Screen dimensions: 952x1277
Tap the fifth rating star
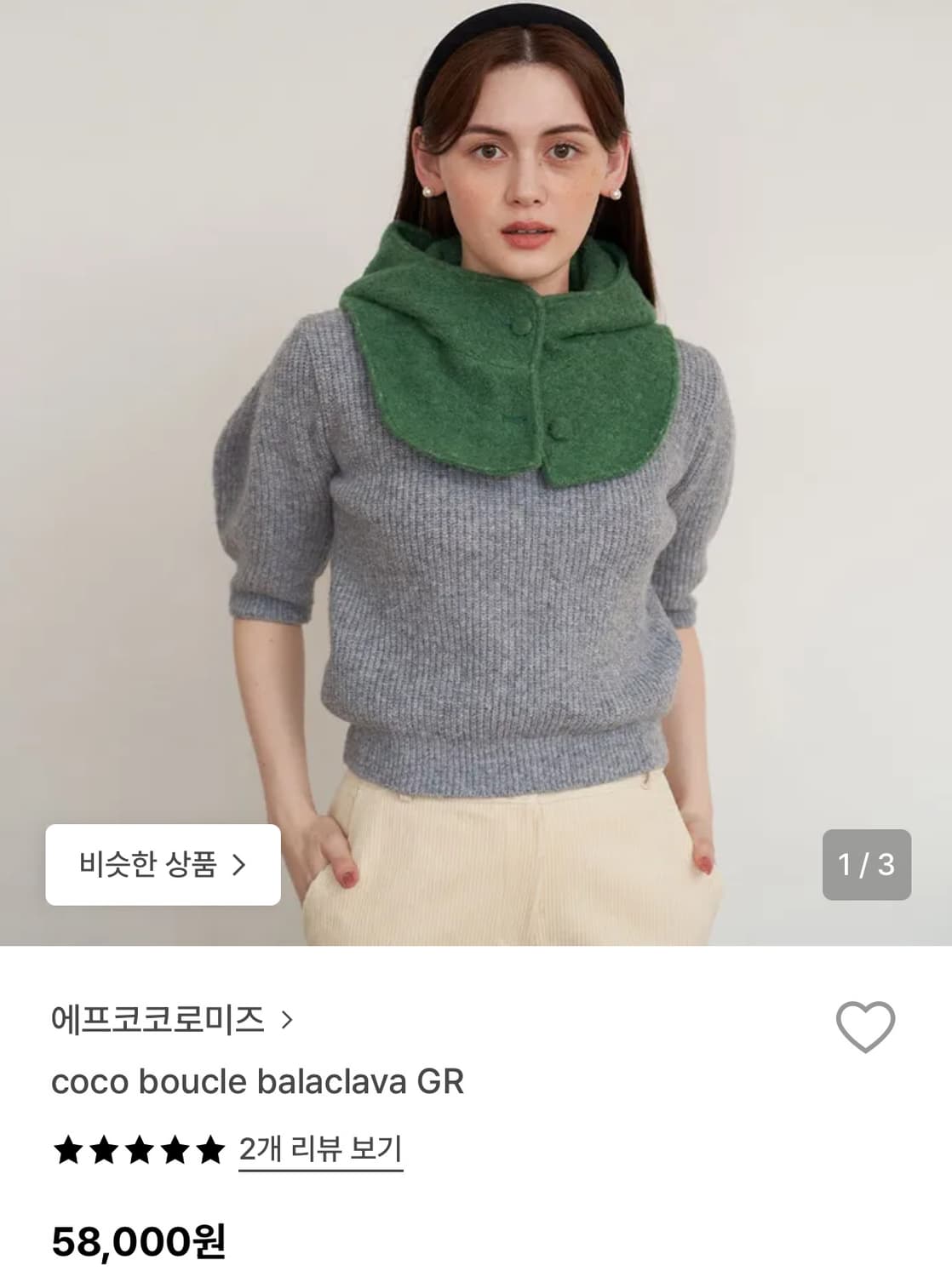210,1148
